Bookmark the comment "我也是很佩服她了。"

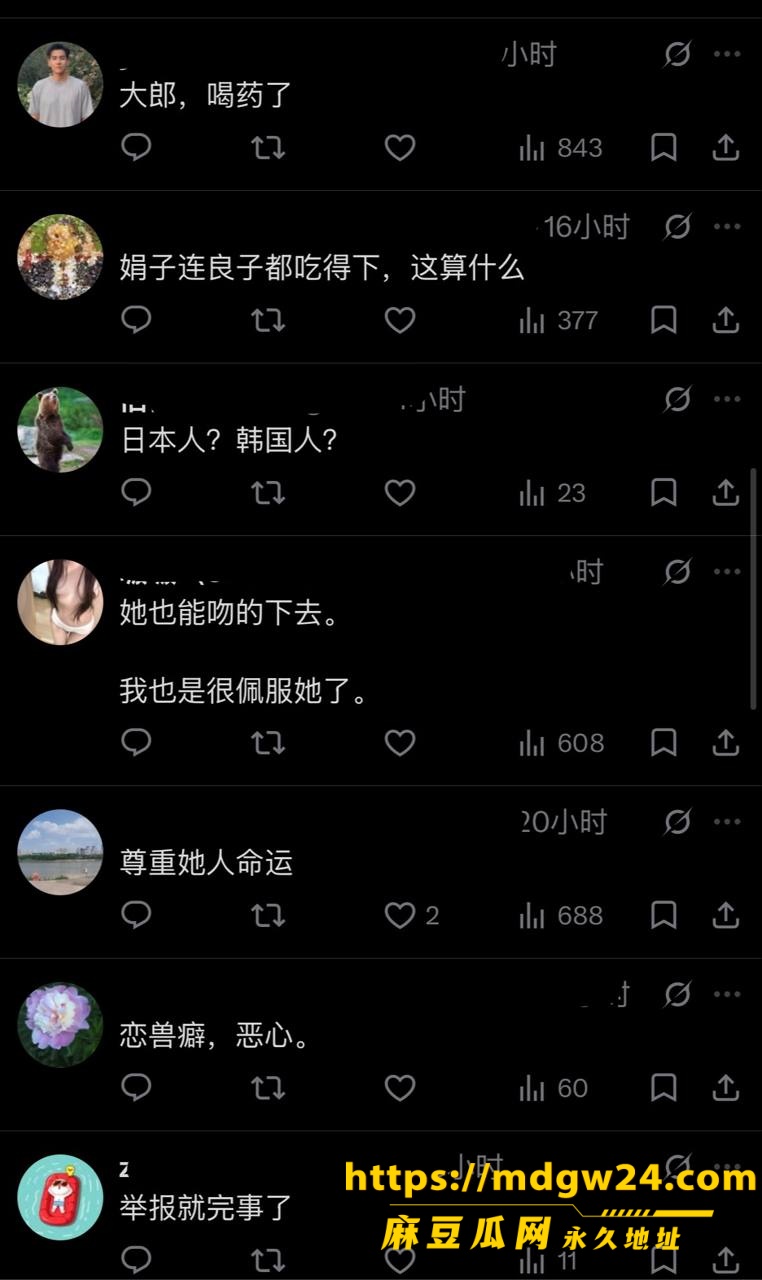[664, 743]
